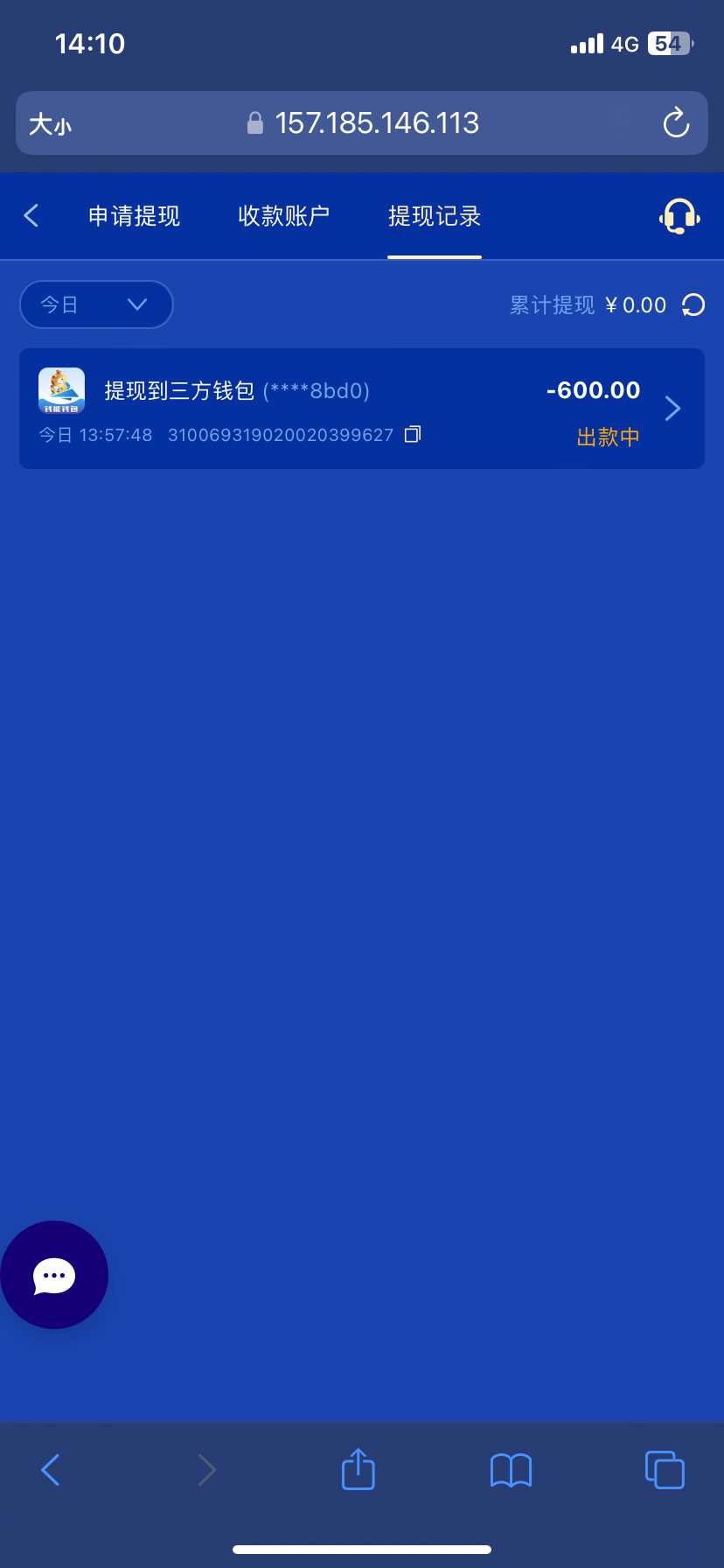Expand the 今日 date filter dropdown
The image size is (724, 1568).
96,304
